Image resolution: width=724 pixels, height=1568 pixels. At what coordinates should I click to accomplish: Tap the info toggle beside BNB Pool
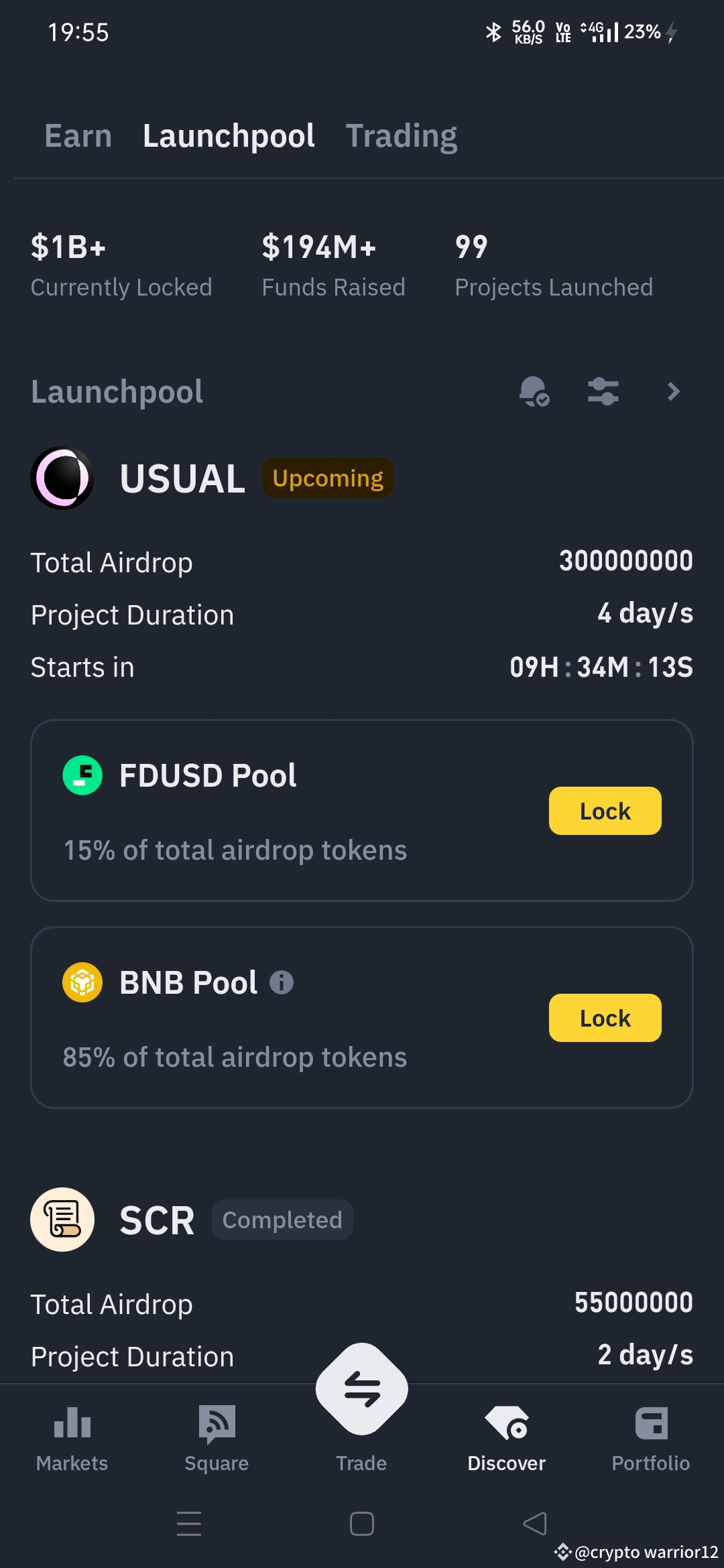(282, 982)
